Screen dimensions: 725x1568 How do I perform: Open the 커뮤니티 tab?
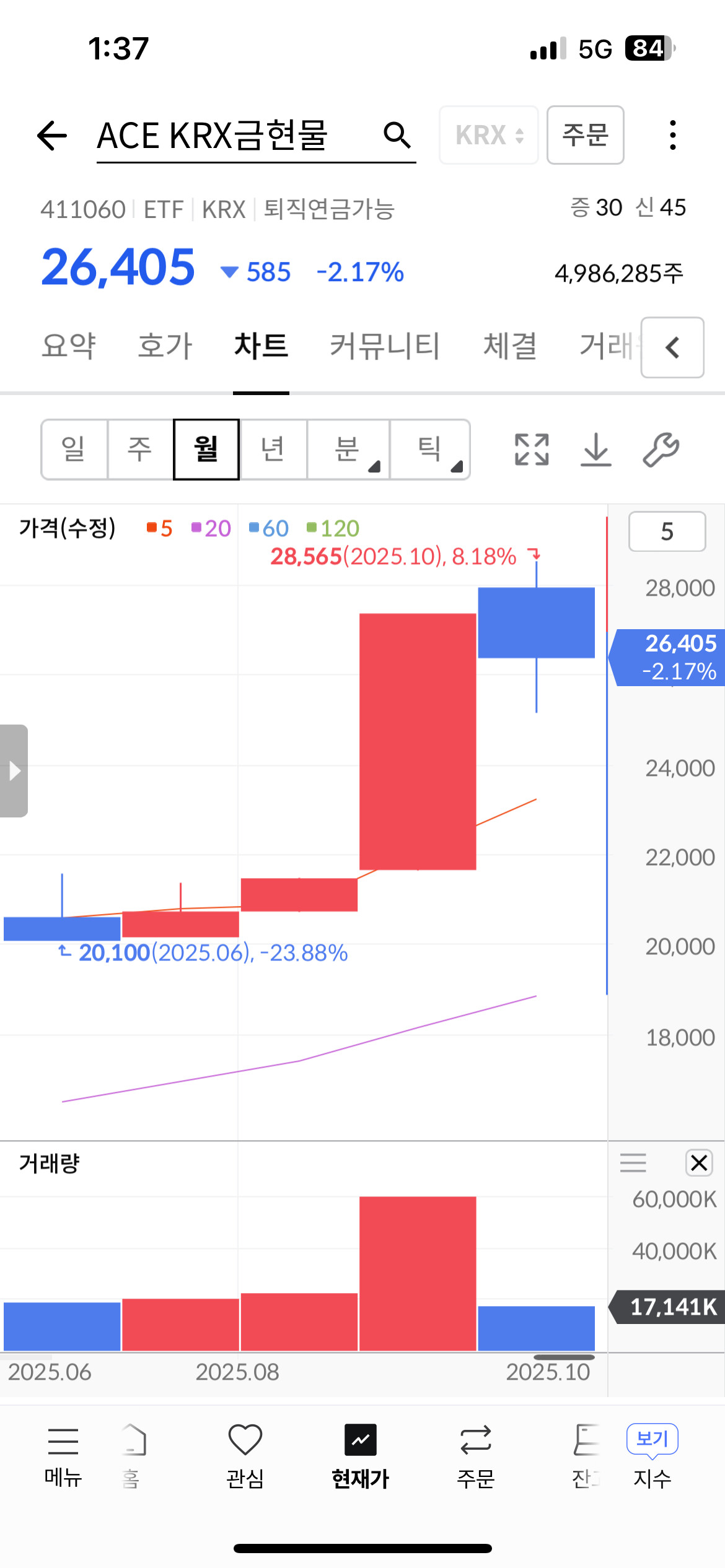[385, 346]
